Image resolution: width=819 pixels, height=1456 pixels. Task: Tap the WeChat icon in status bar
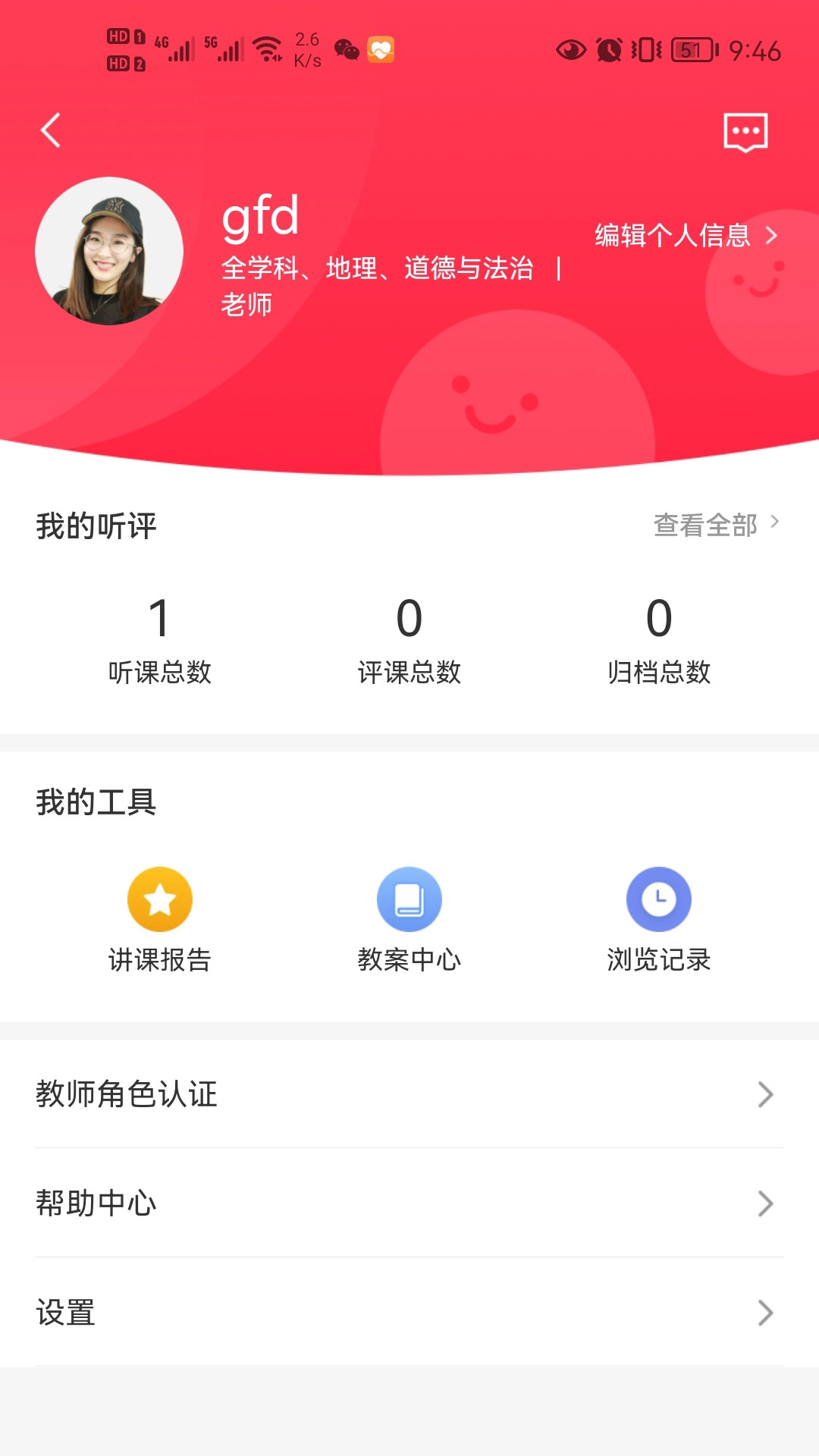click(347, 49)
